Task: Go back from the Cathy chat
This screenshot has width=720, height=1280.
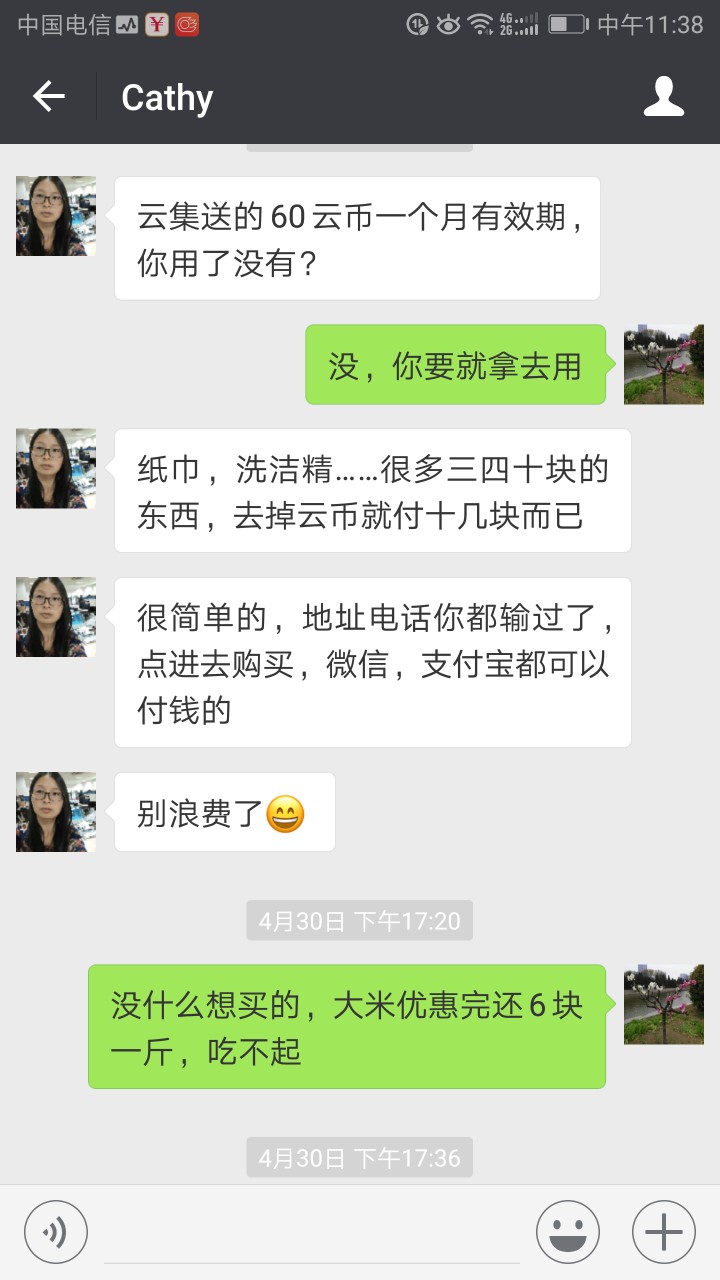Action: click(x=48, y=97)
